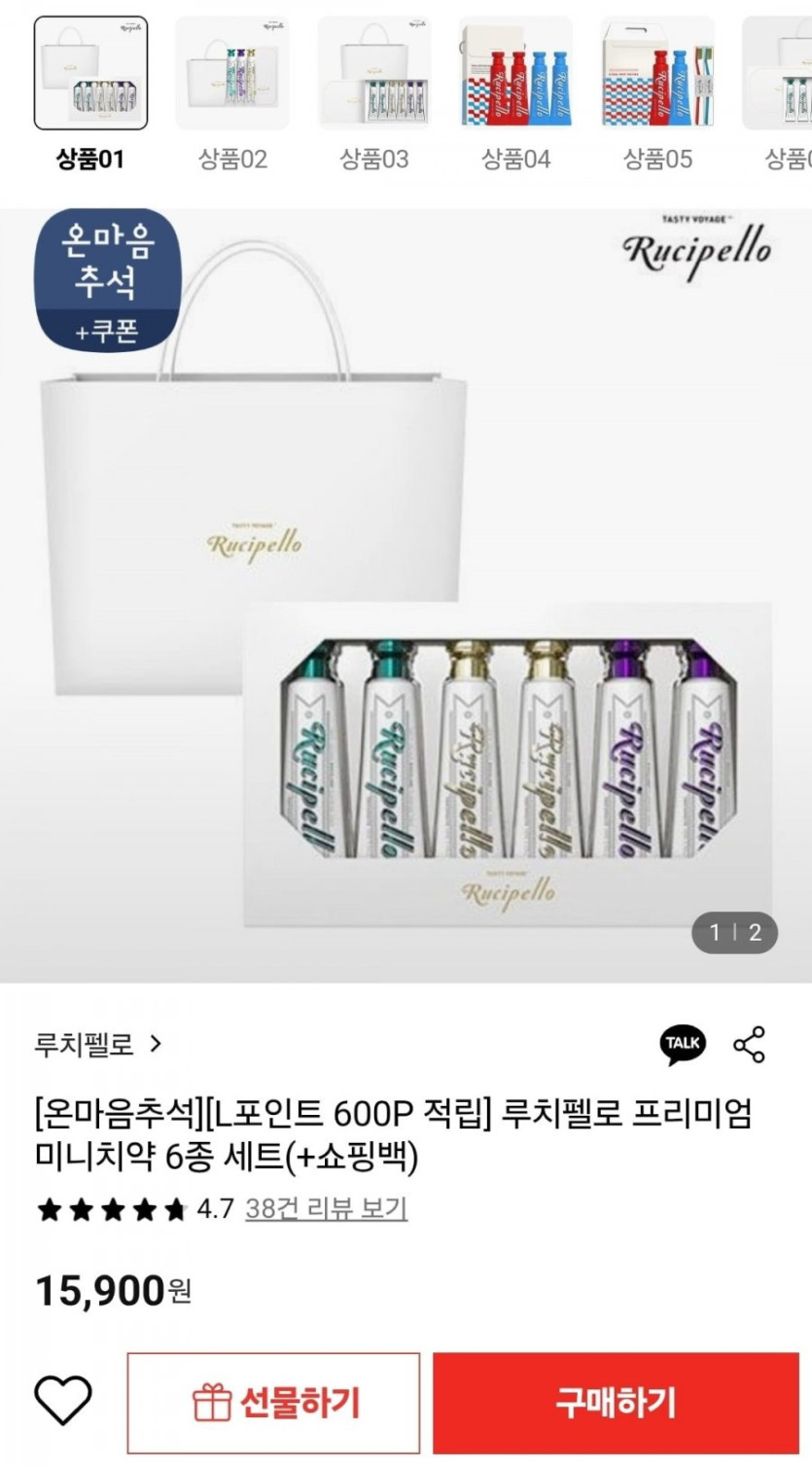Image resolution: width=812 pixels, height=1467 pixels.
Task: Select the 상품01 thumbnail
Action: tap(90, 73)
